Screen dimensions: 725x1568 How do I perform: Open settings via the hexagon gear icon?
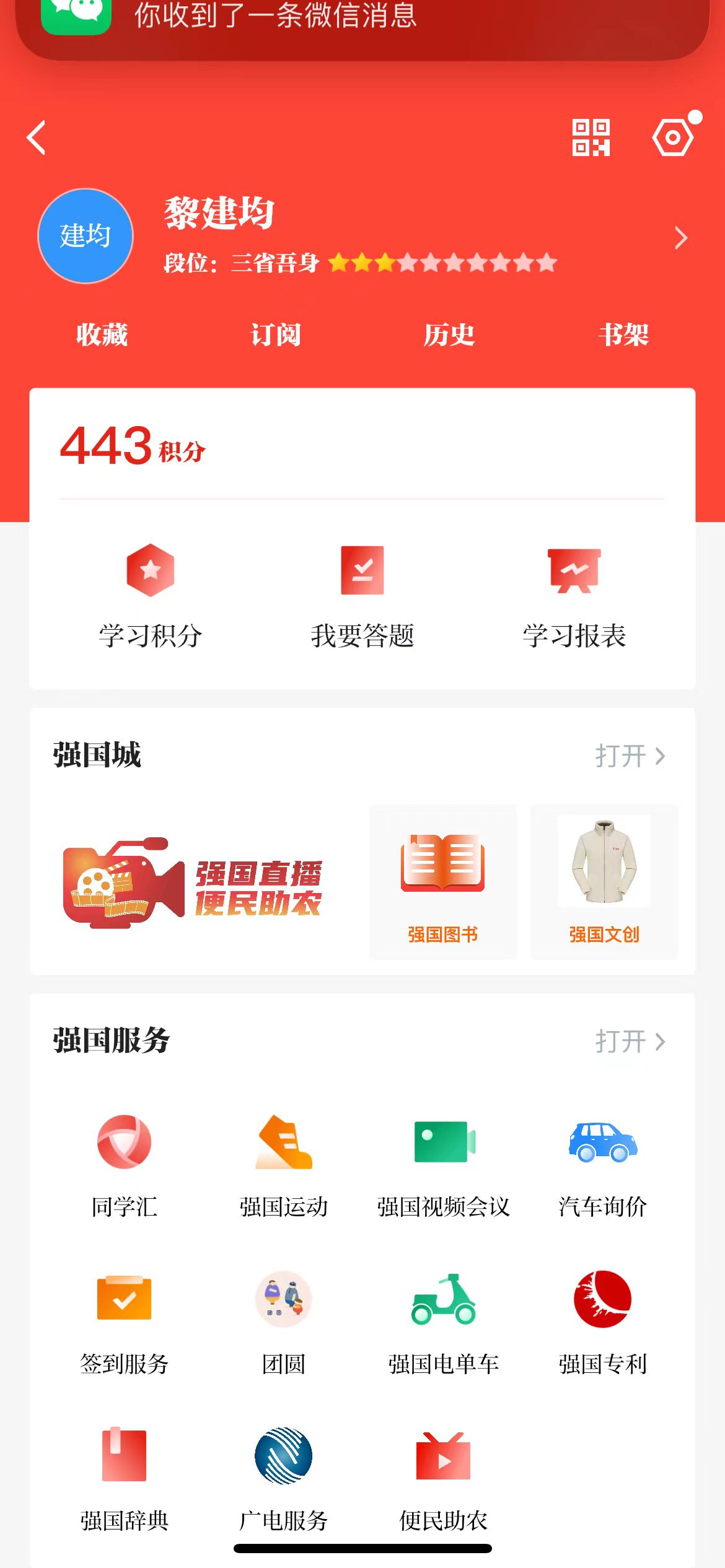[672, 137]
